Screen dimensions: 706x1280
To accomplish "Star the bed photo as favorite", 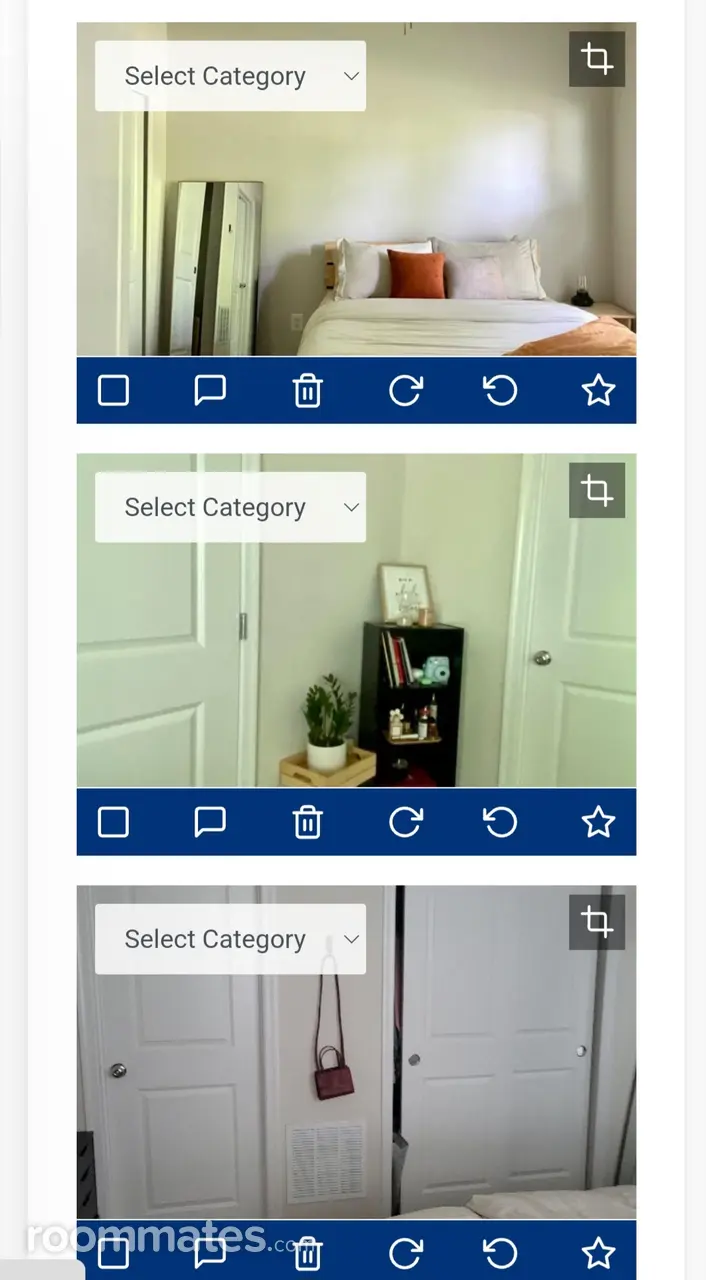I will click(x=598, y=390).
